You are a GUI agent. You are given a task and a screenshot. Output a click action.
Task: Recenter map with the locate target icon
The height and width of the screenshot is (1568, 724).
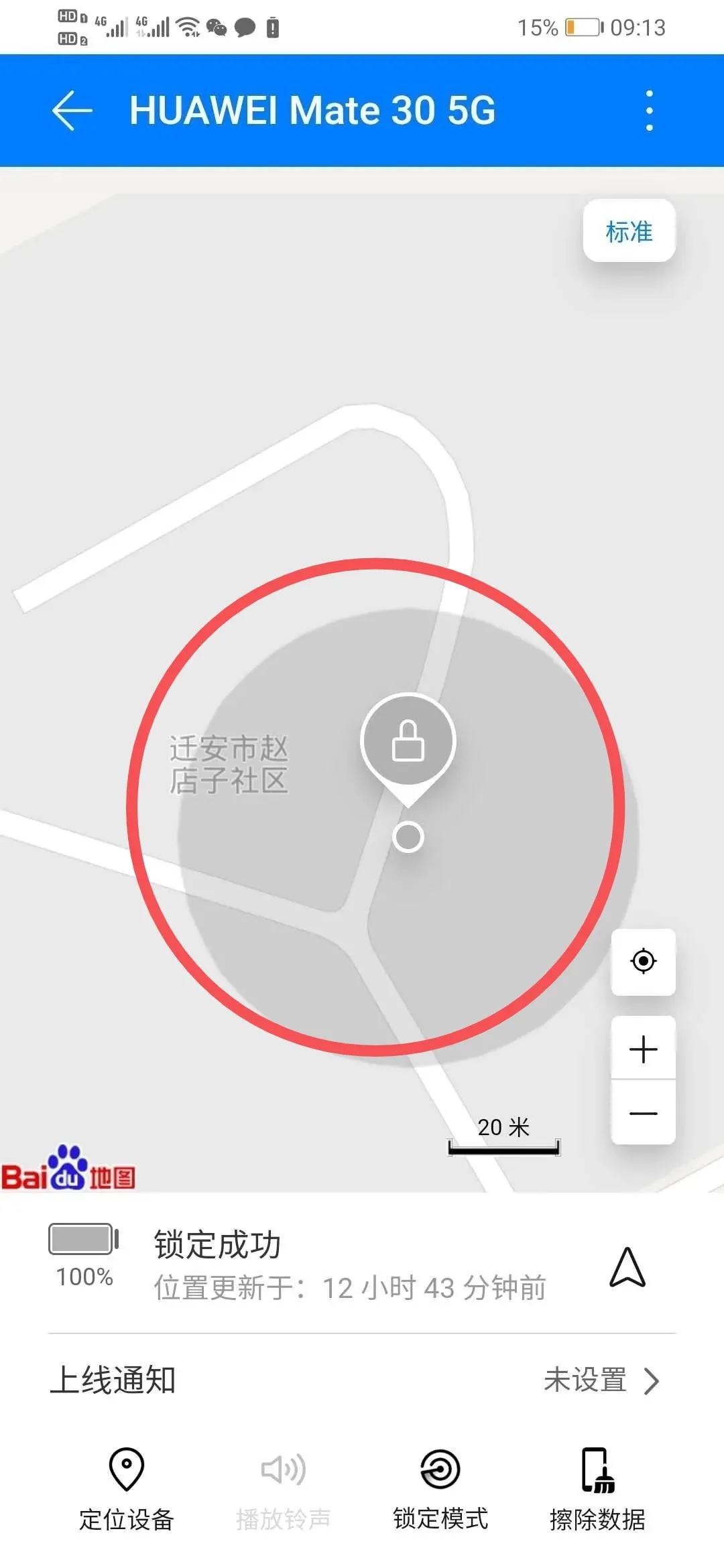(x=643, y=962)
